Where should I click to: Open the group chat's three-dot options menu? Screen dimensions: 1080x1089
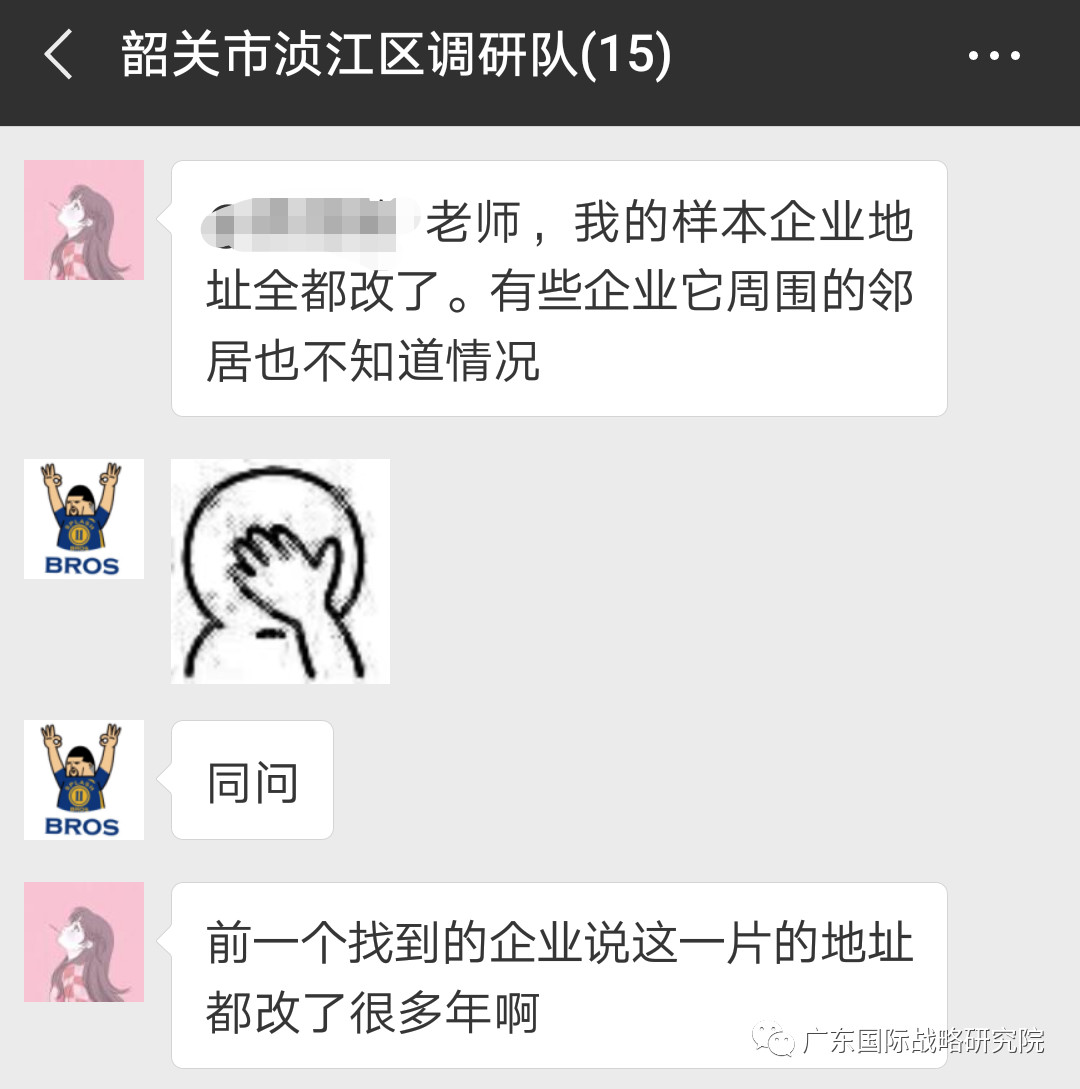point(994,56)
